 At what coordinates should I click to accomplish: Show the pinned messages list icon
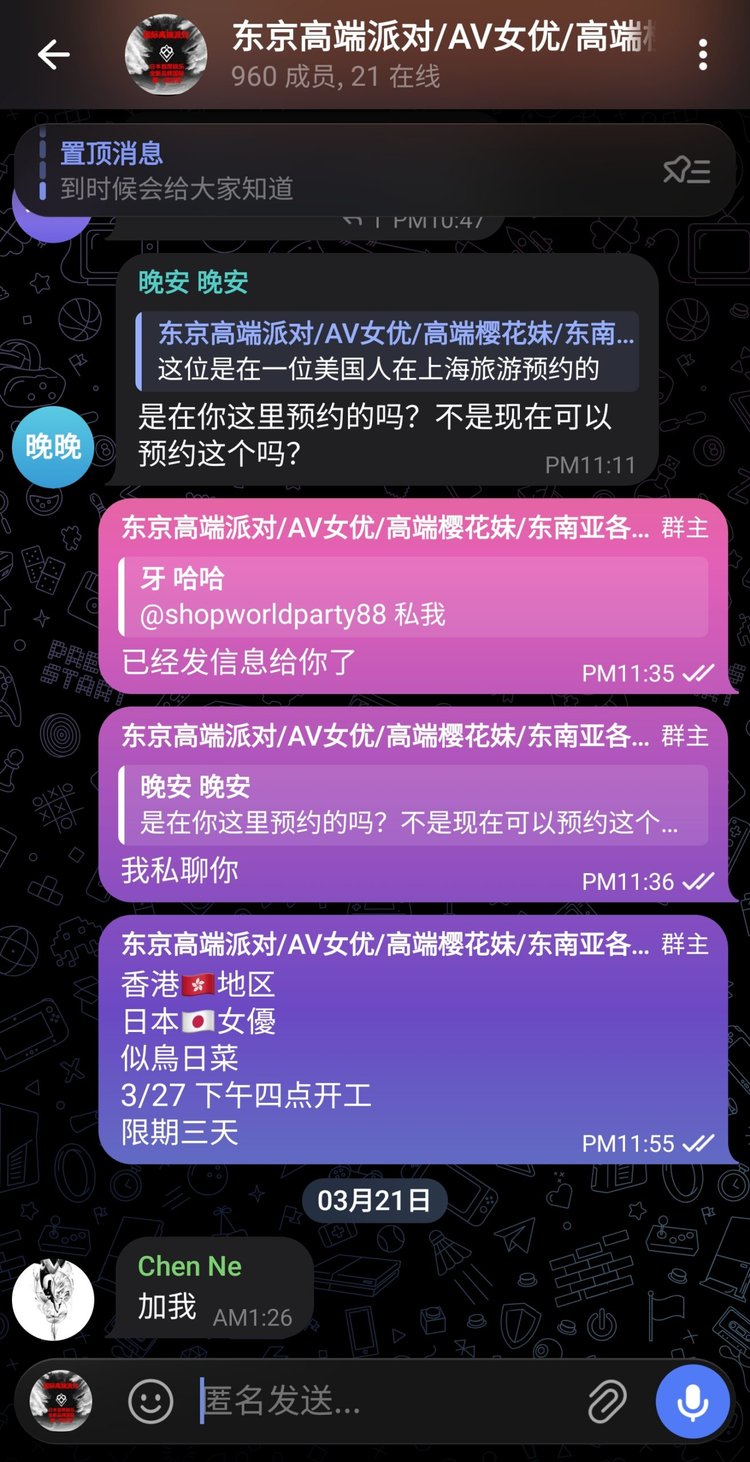(687, 171)
